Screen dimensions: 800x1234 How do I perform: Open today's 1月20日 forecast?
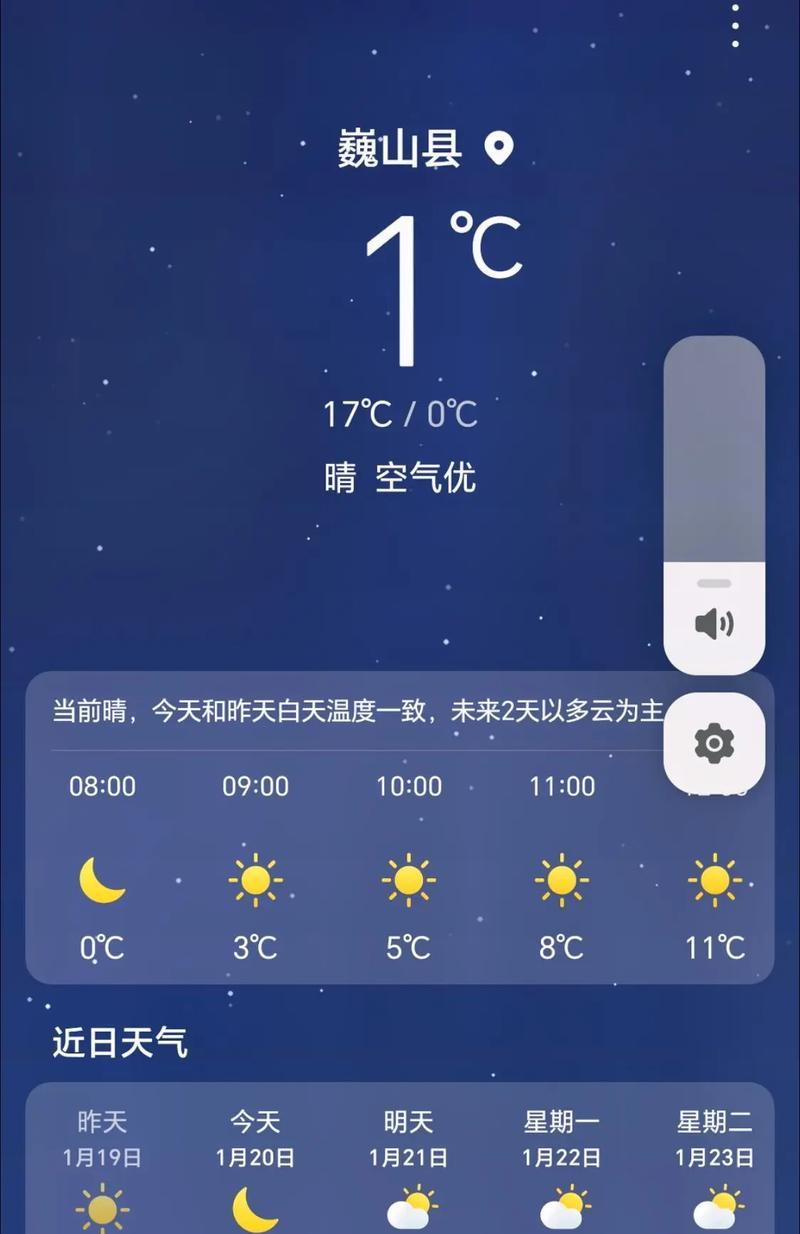[x=255, y=1170]
